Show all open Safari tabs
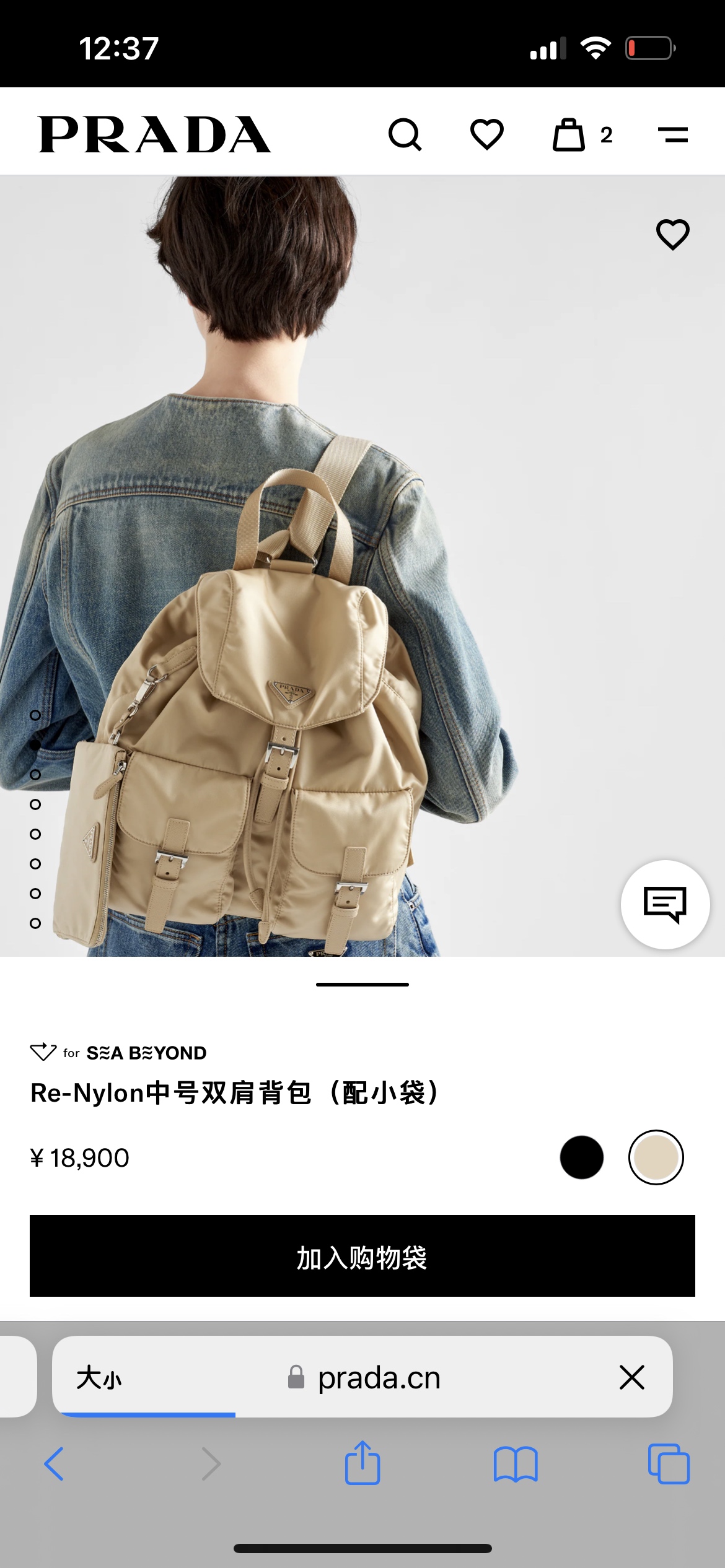 669,1464
